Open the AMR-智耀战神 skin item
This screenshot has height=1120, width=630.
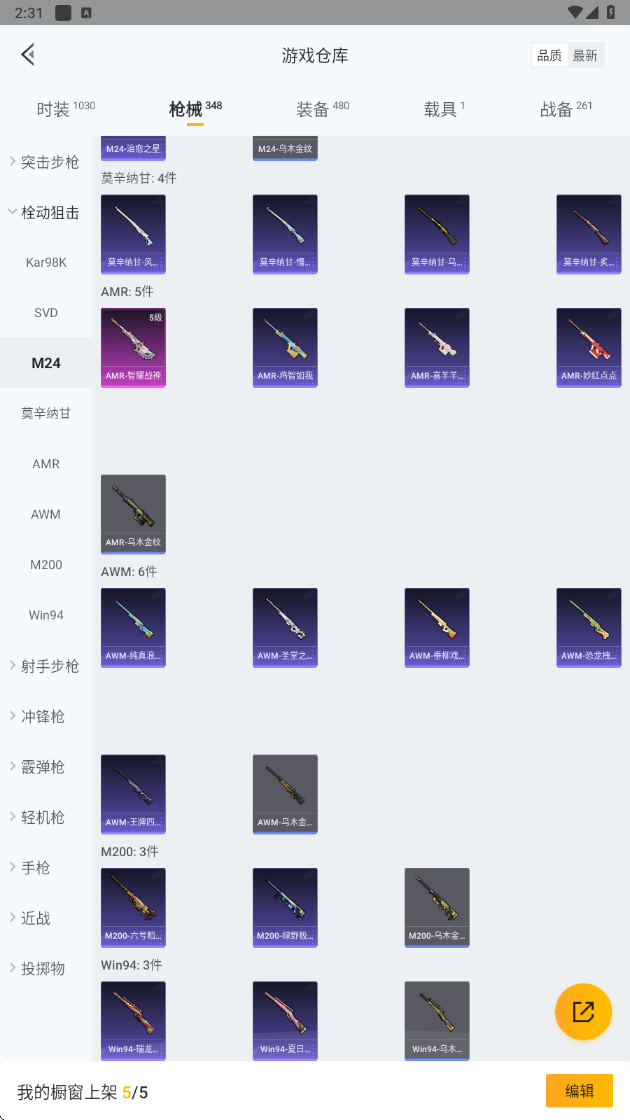134,348
